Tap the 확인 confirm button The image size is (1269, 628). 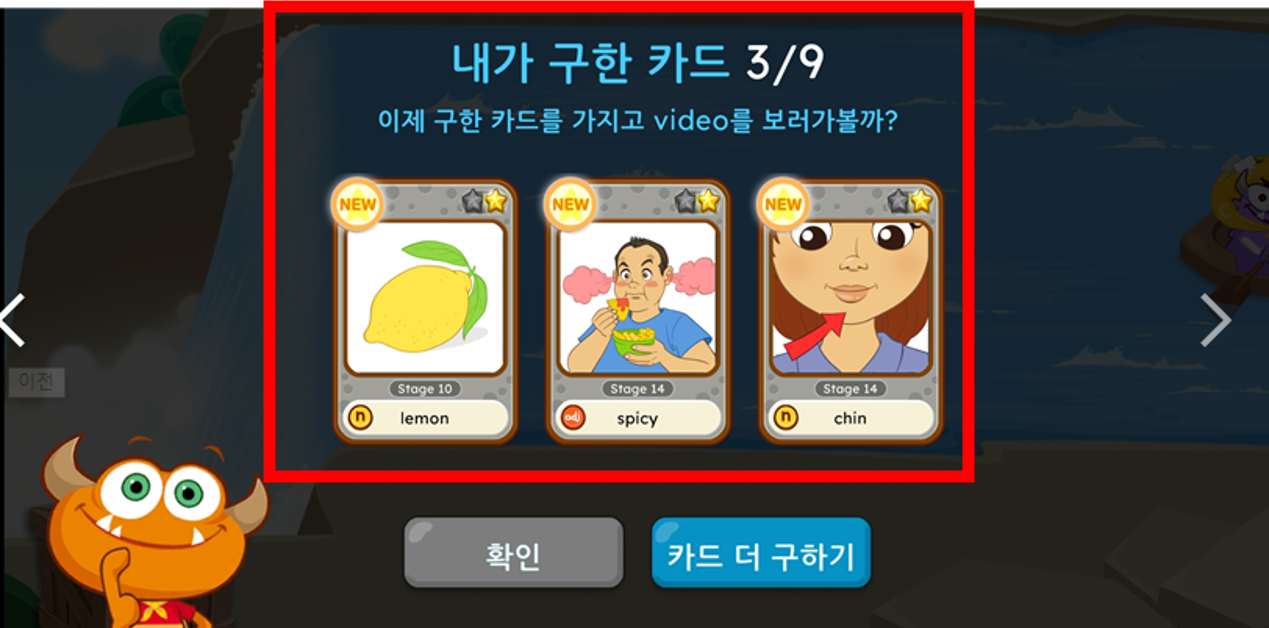[513, 553]
